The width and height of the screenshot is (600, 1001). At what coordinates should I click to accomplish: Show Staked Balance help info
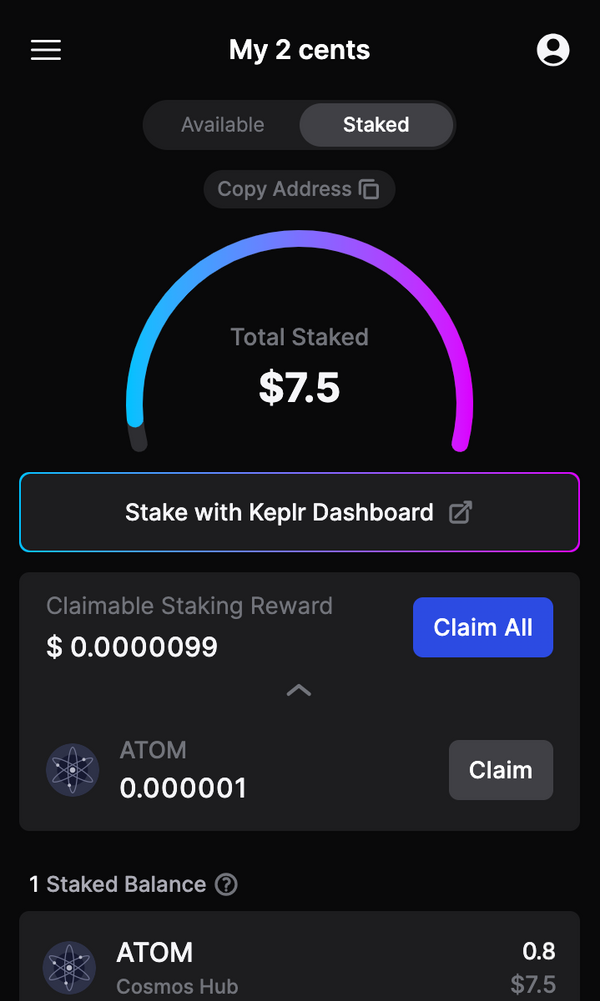pyautogui.click(x=227, y=884)
